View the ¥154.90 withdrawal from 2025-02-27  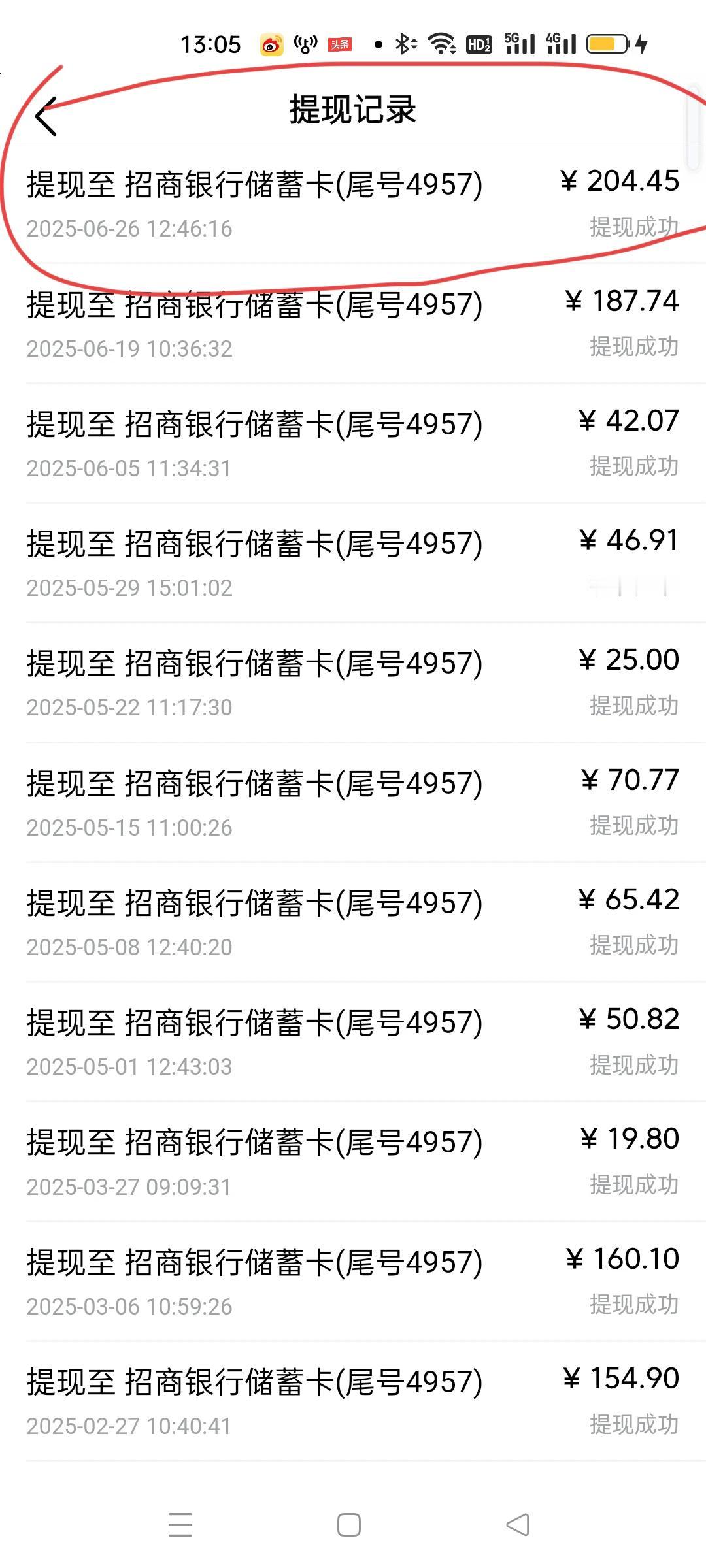[353, 1401]
